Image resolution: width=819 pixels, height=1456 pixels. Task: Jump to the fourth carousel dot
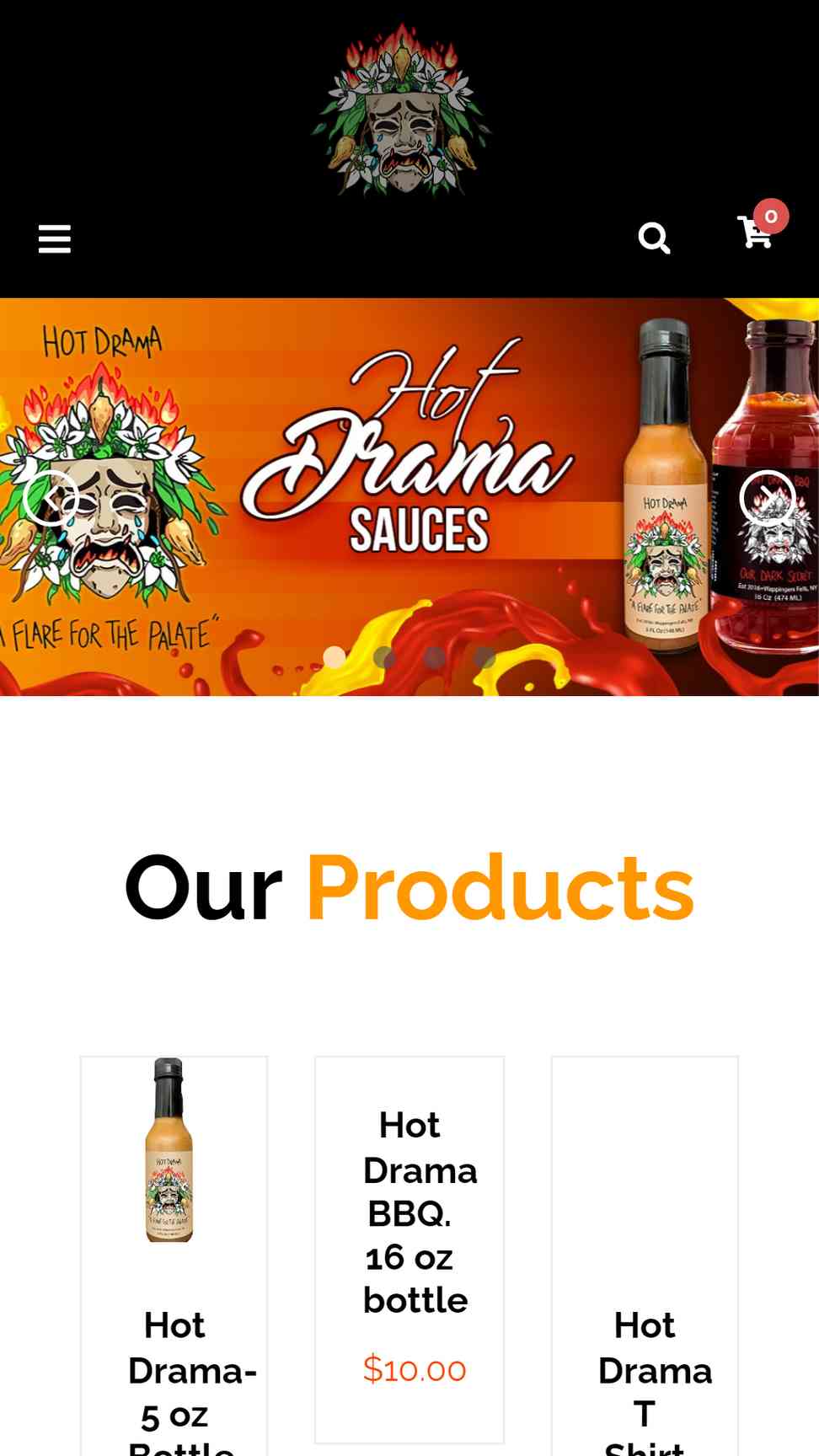[484, 657]
